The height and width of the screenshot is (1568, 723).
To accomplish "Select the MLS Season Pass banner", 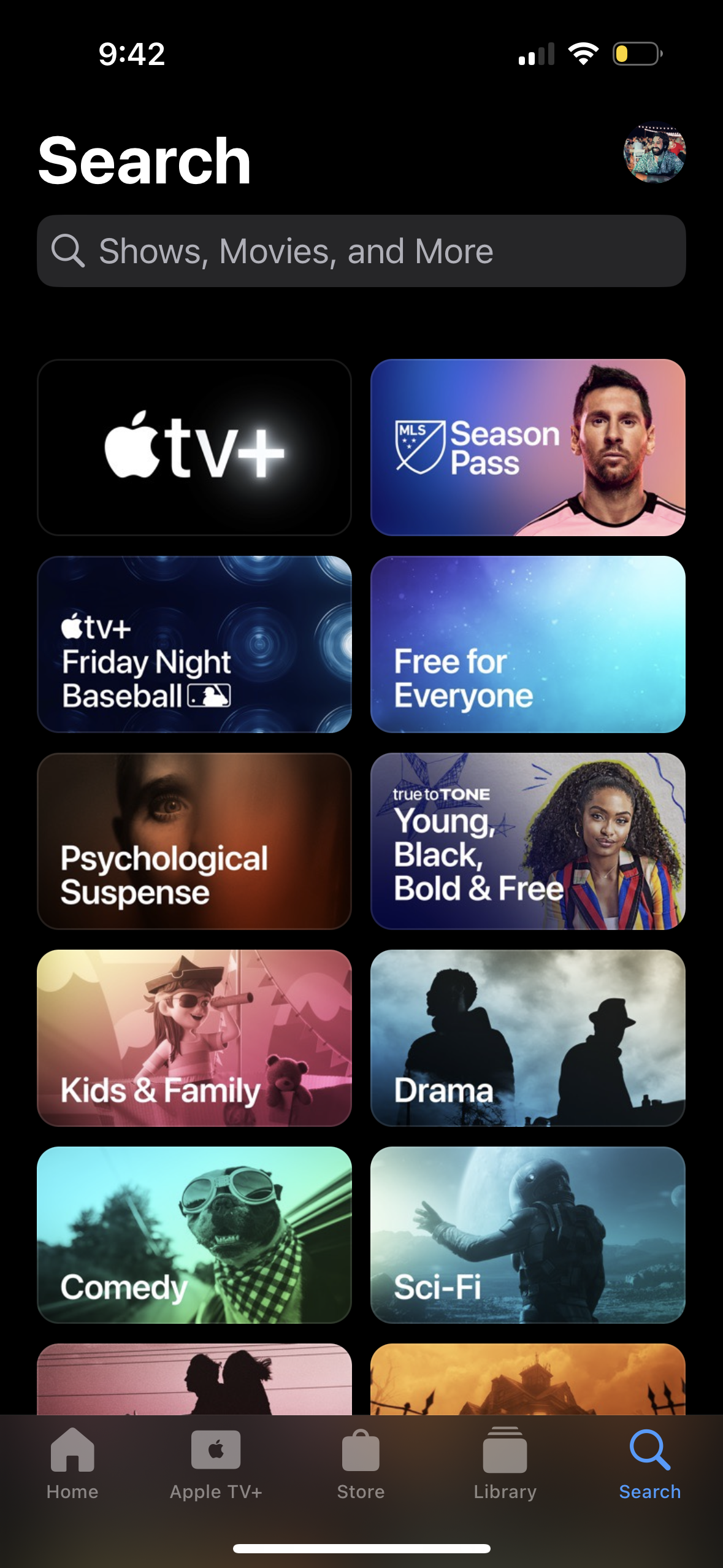I will click(x=528, y=448).
